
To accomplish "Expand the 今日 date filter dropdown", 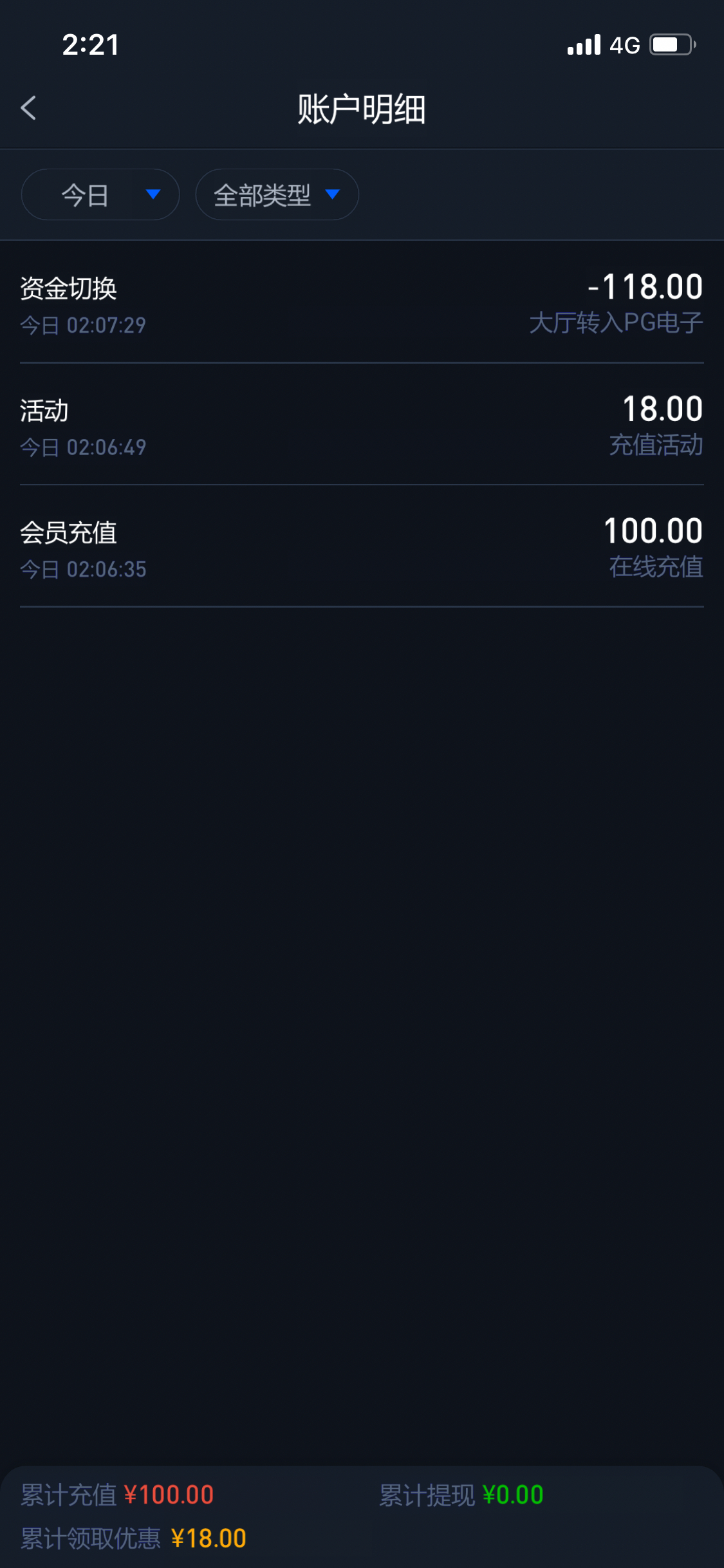I will pos(100,194).
